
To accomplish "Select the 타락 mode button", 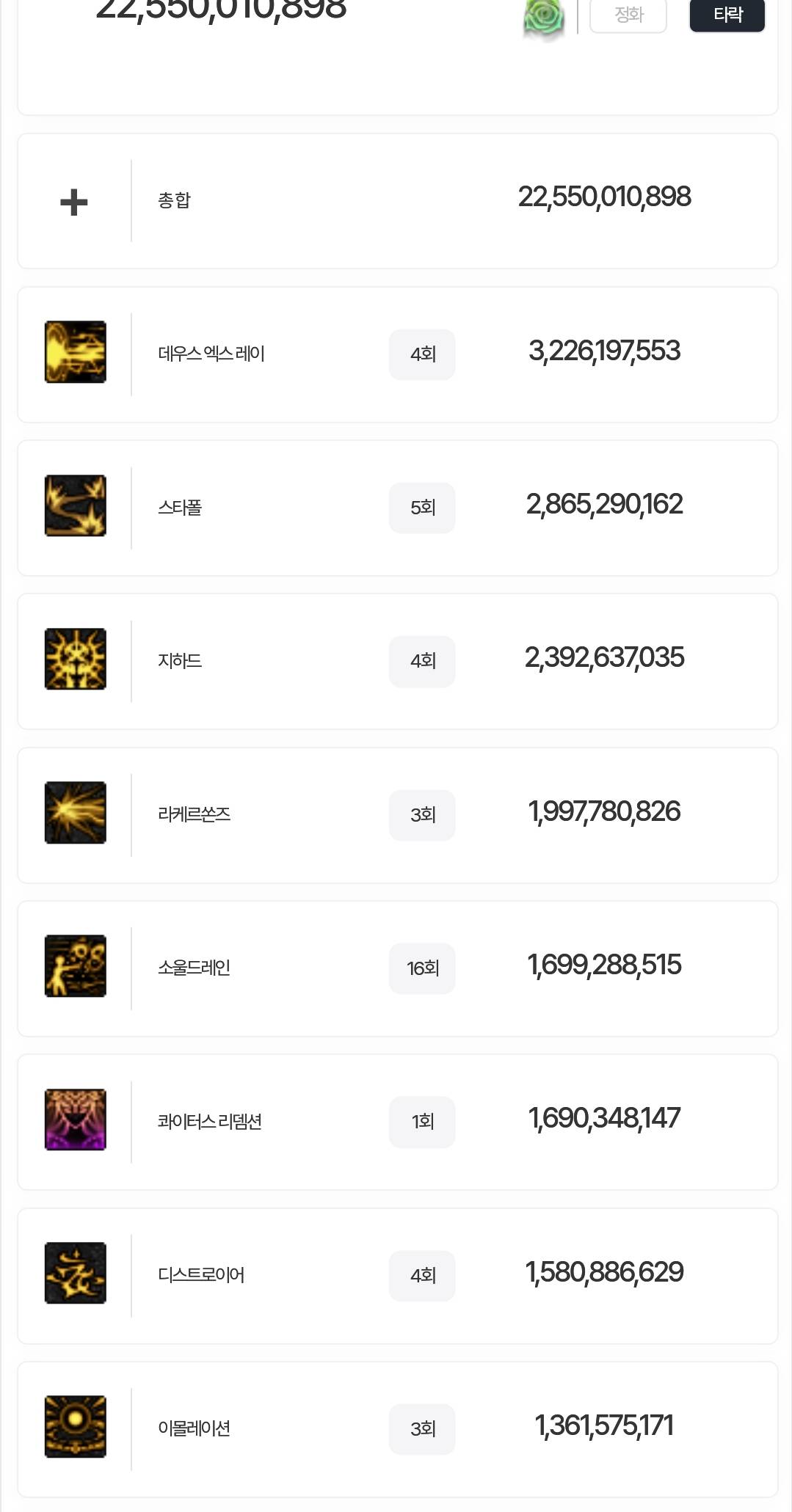I will click(727, 15).
